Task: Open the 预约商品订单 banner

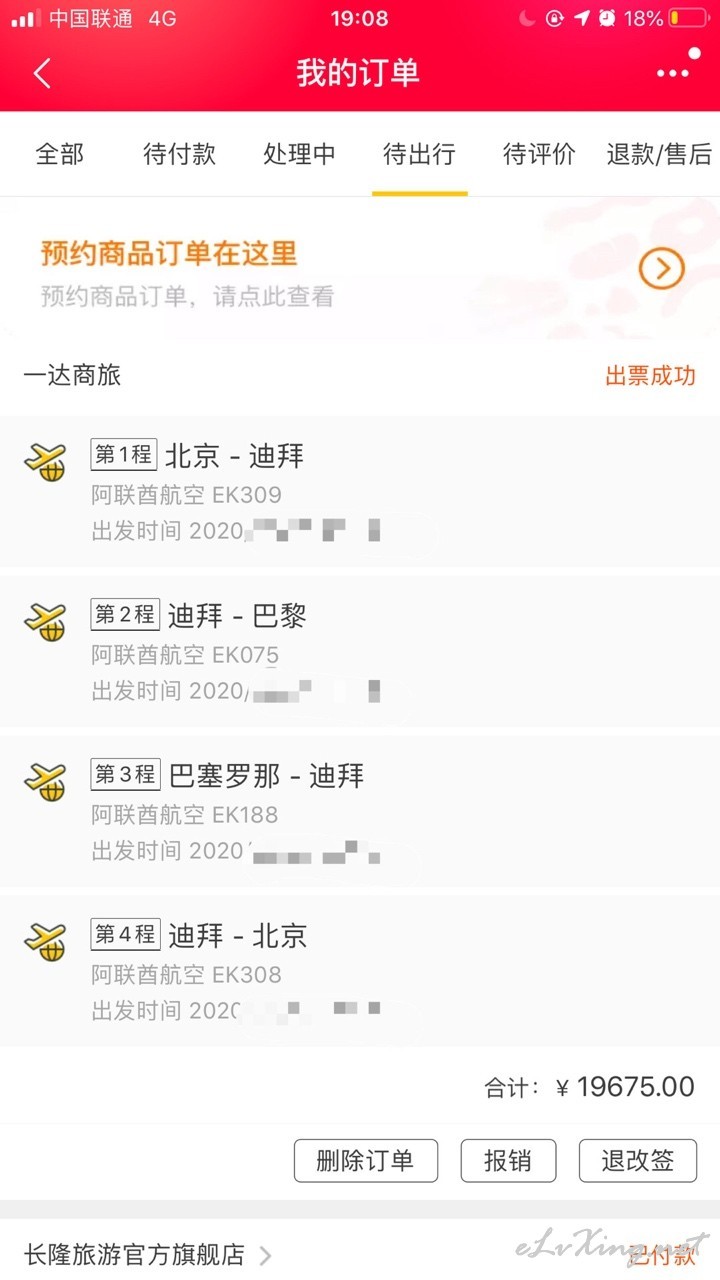Action: click(360, 270)
